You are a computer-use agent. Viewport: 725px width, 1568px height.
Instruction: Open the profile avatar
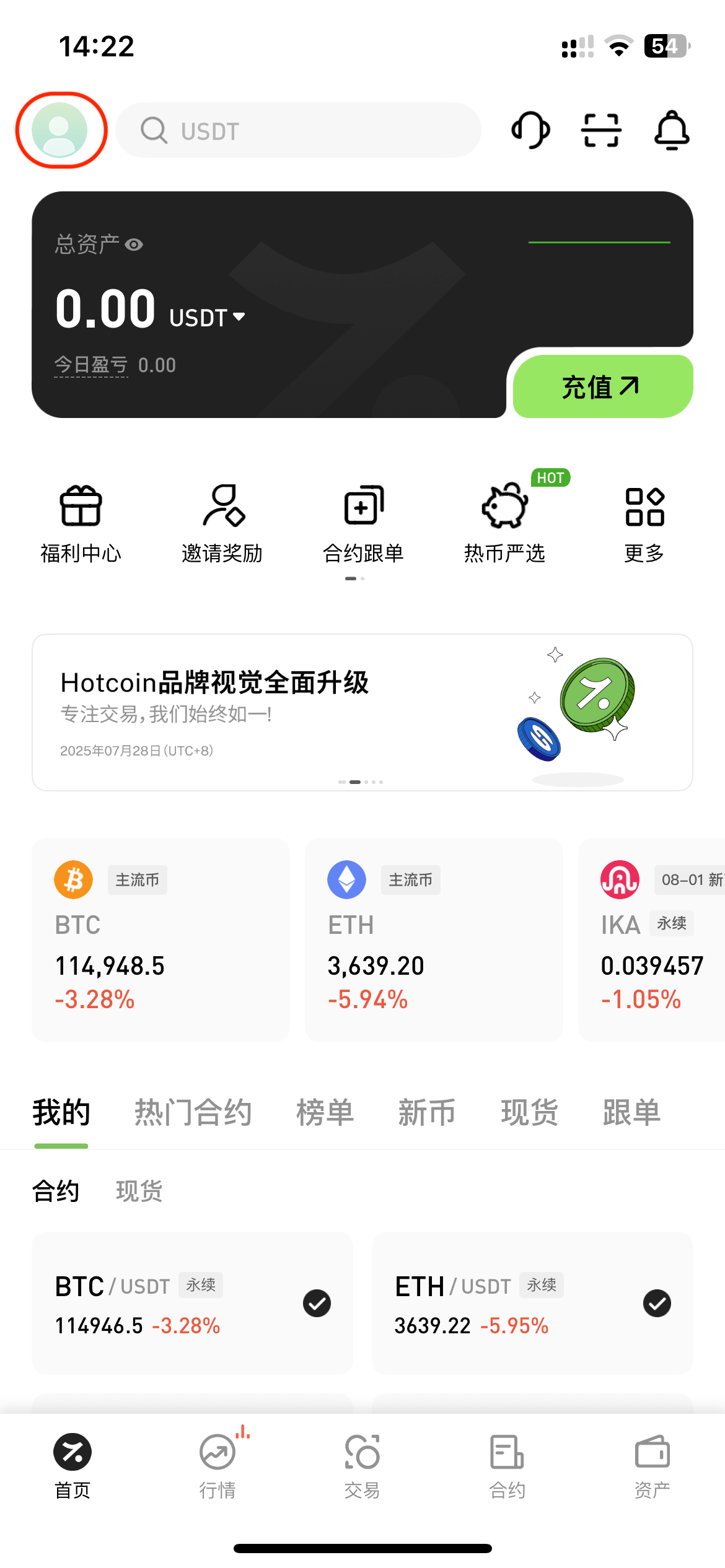click(59, 130)
